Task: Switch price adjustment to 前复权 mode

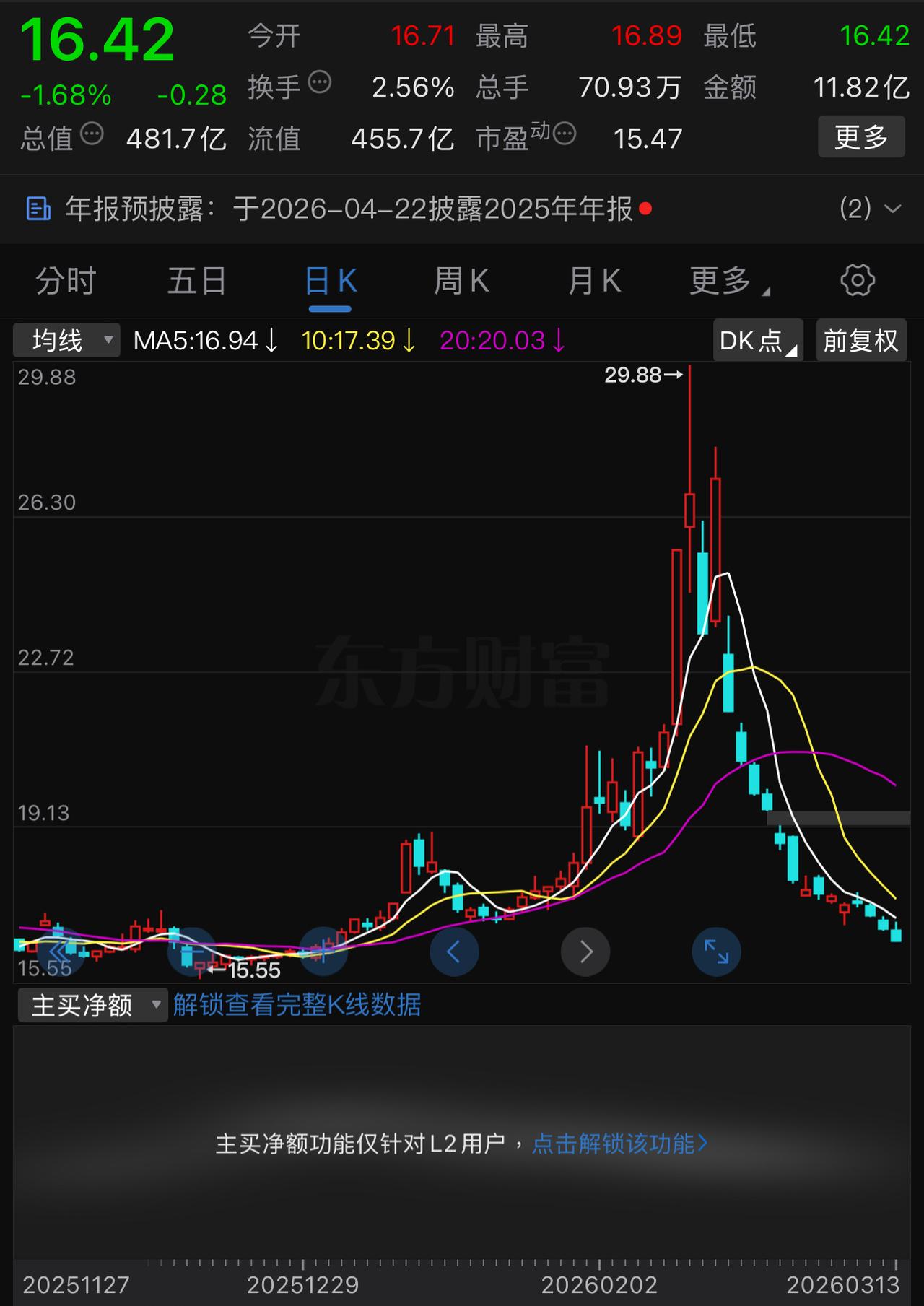Action: pyautogui.click(x=860, y=340)
